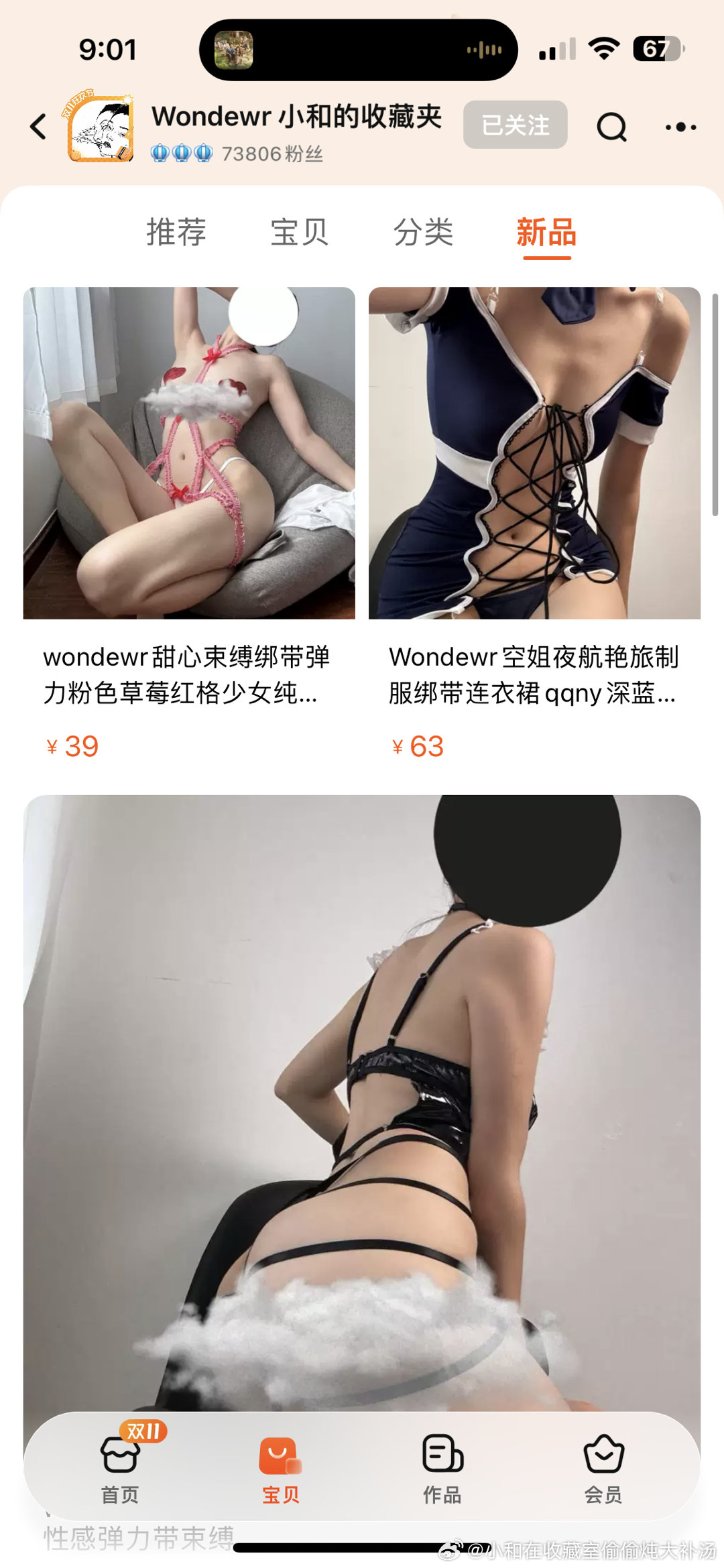The width and height of the screenshot is (724, 1568).
Task: Open the ¥63 Wondewr空姐夜航艳旅 product card
Action: [534, 523]
